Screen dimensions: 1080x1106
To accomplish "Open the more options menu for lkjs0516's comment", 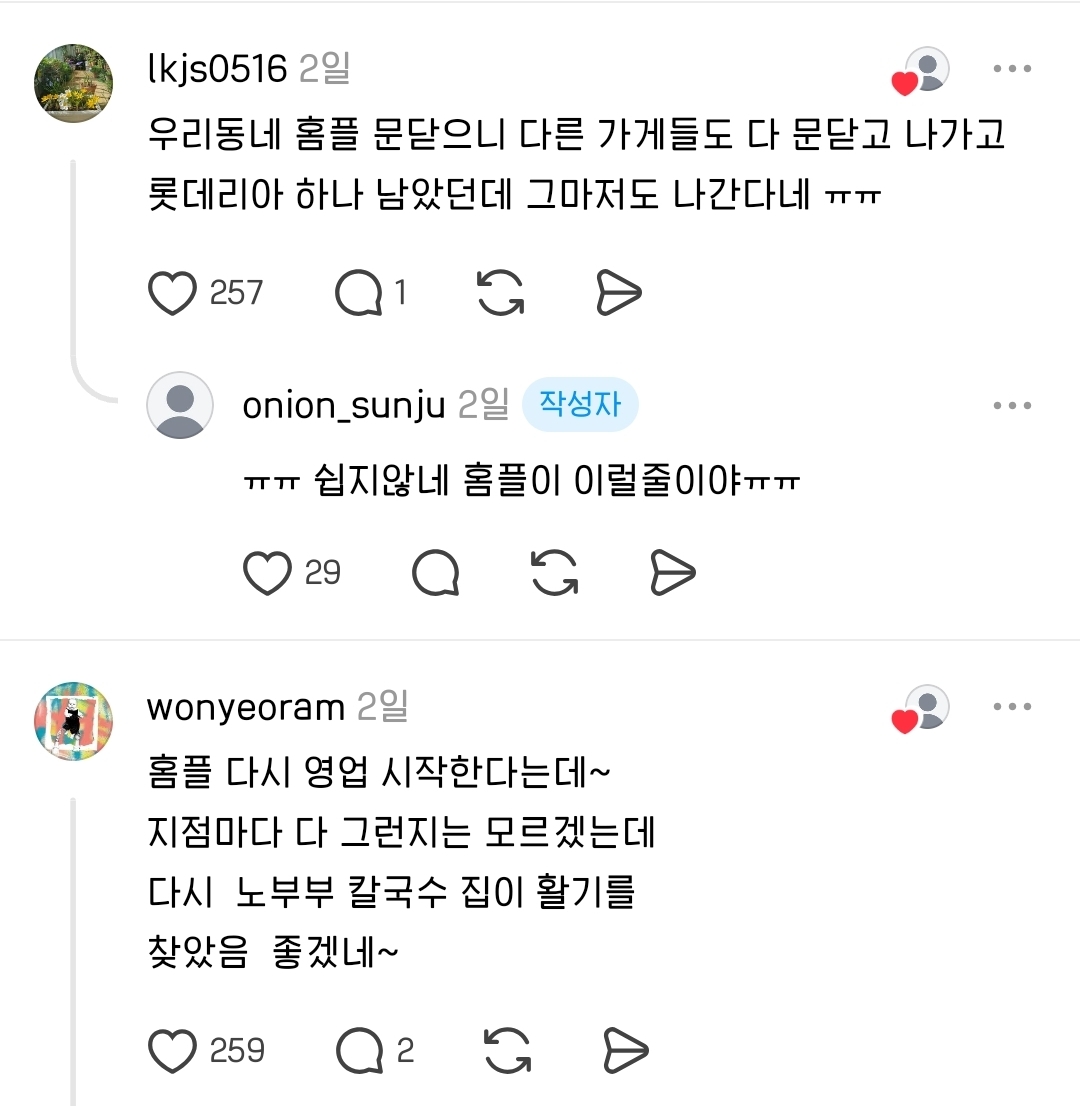I will (1012, 68).
